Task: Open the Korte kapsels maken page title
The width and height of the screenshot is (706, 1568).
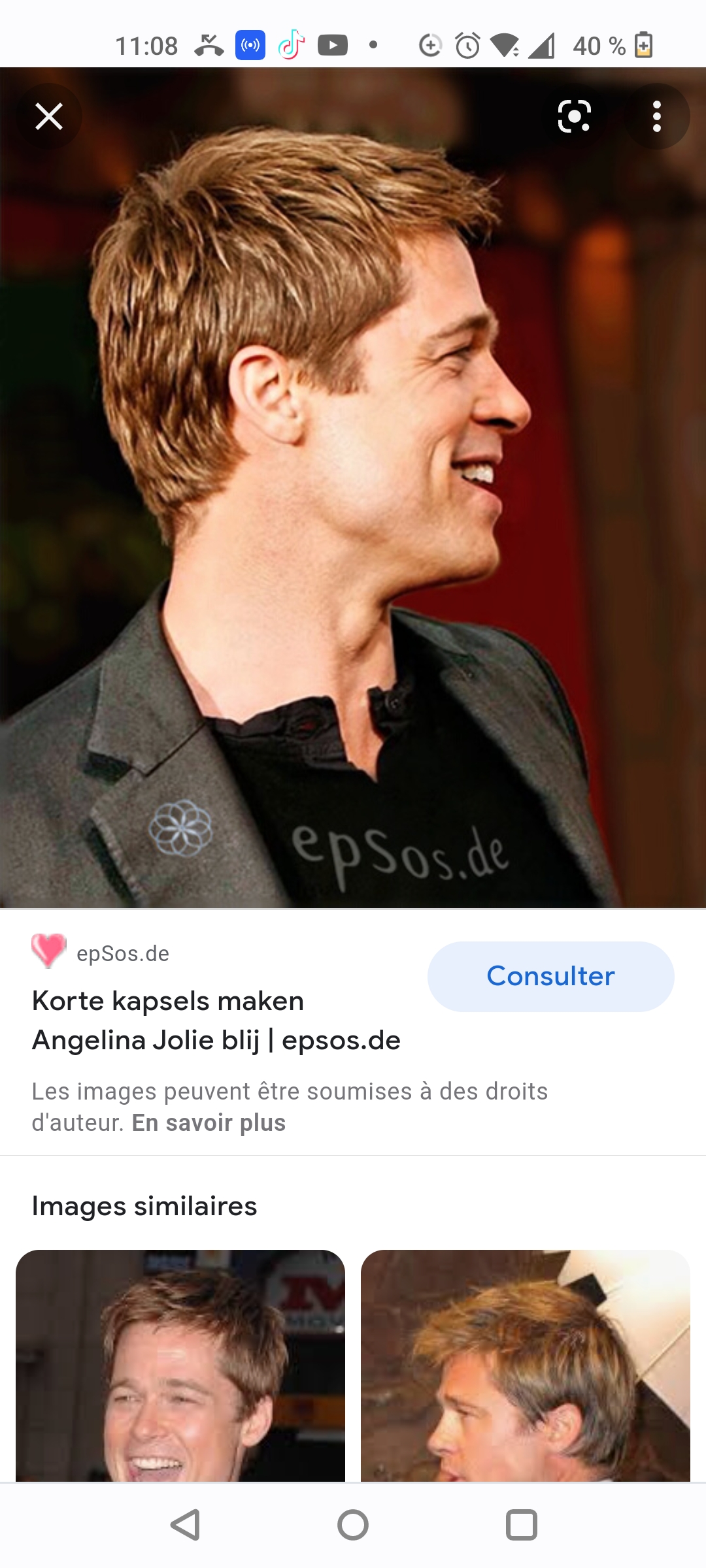Action: [x=216, y=1021]
